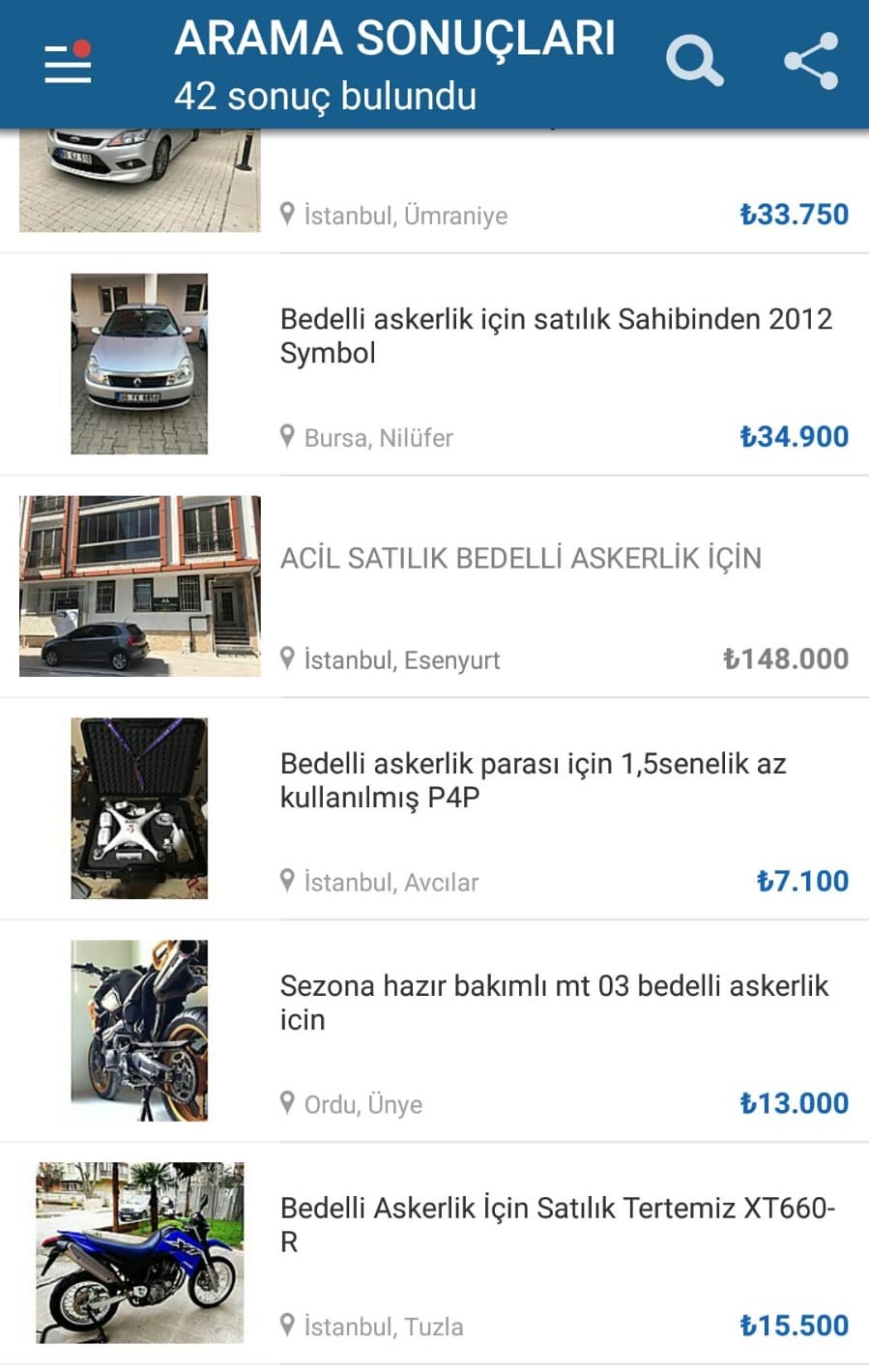View the blue XT660-R motorcycle thumbnail
The image size is (869, 1372).
[138, 1252]
